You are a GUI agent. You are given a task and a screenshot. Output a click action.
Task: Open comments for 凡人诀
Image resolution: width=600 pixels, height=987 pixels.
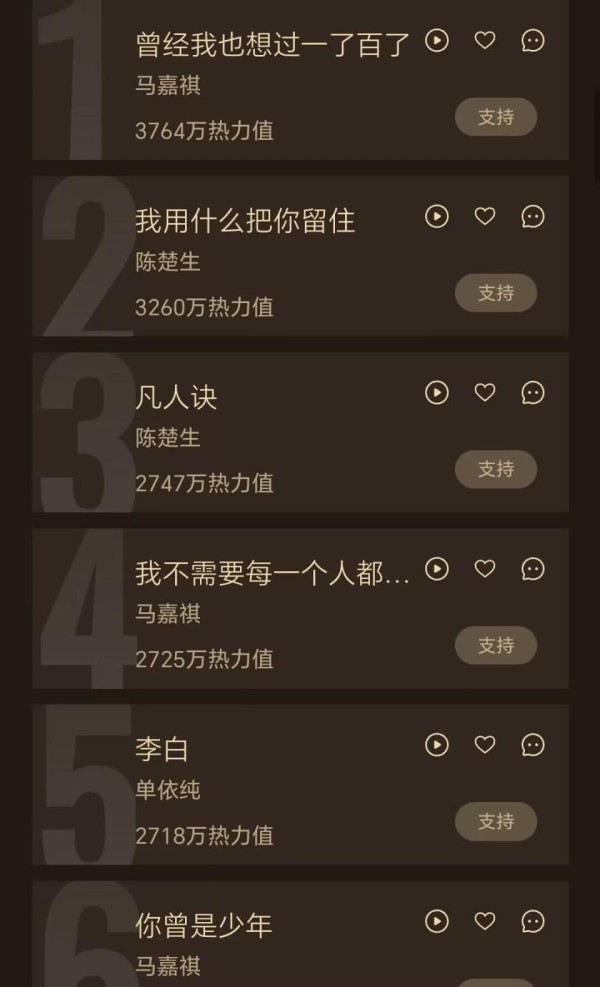[x=533, y=393]
